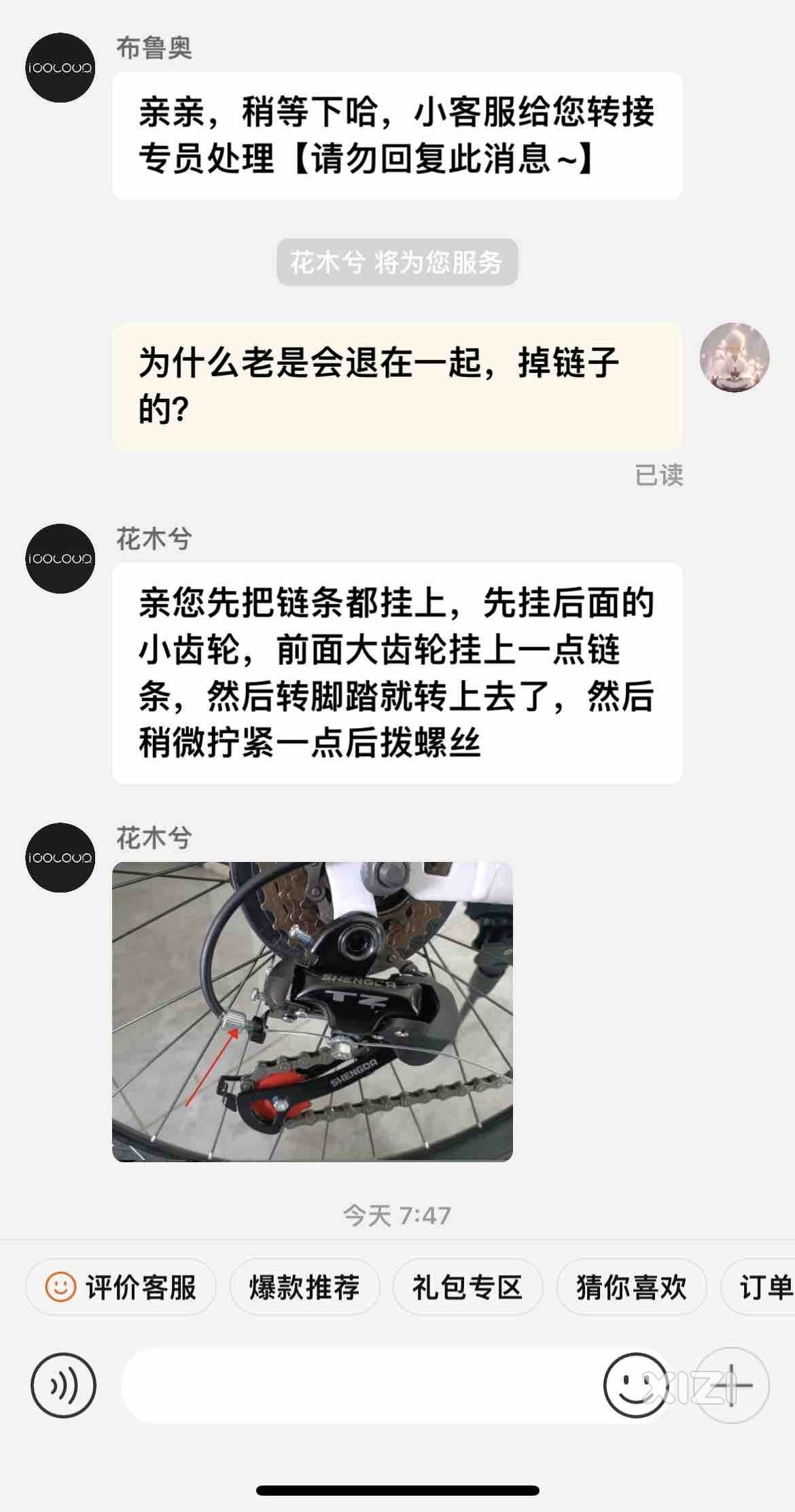Open the plus attachment menu
The width and height of the screenshot is (795, 1512).
[x=732, y=1386]
